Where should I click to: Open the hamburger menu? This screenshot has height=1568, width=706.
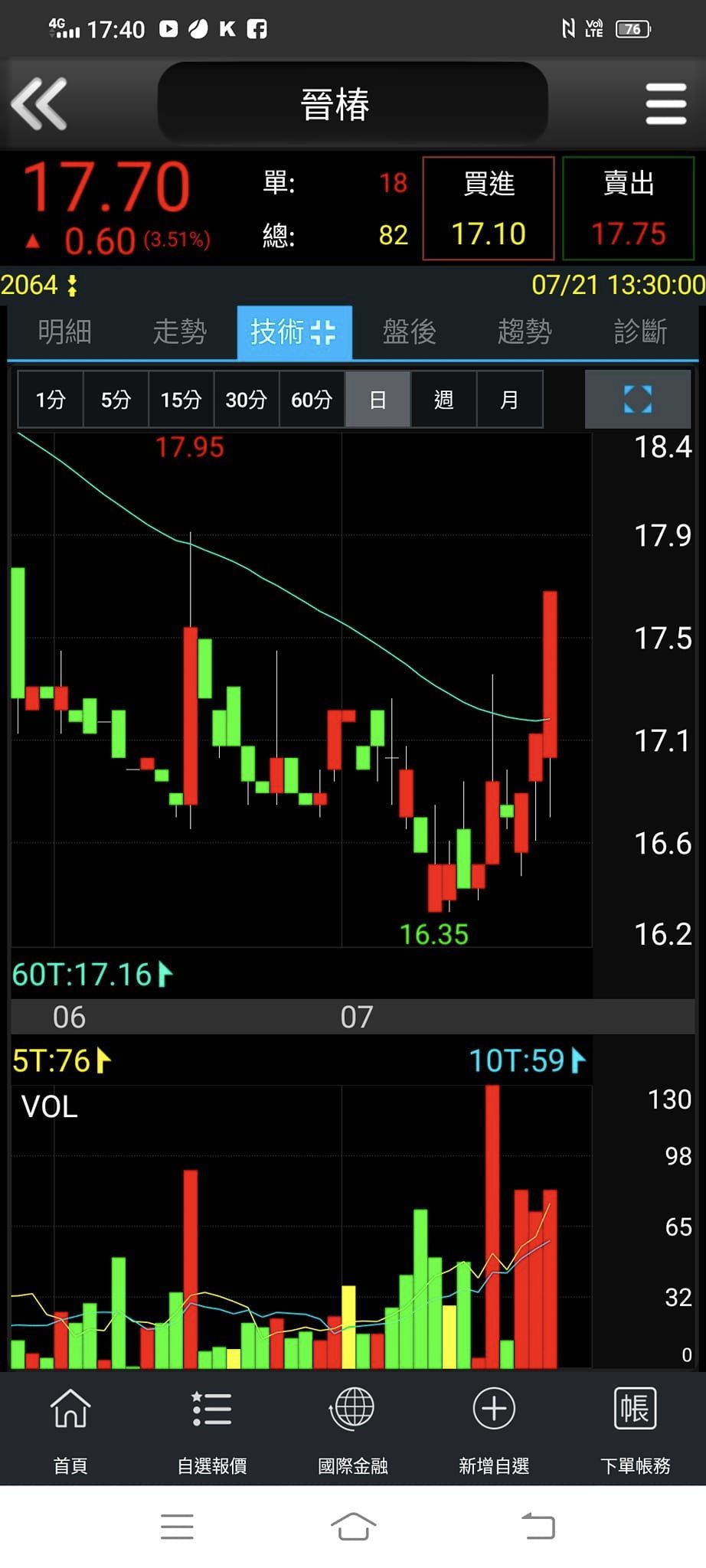(x=665, y=104)
